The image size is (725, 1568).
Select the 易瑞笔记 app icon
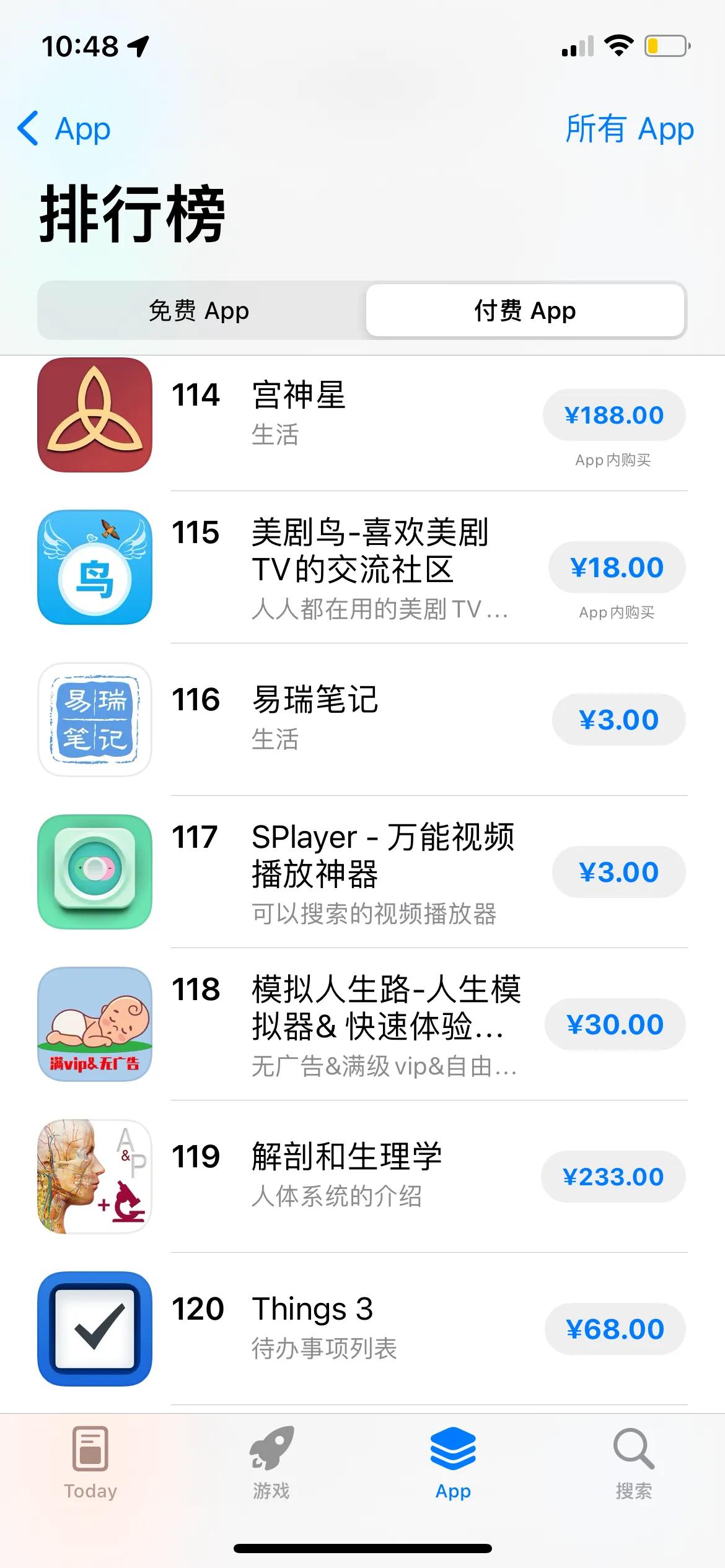tap(94, 720)
